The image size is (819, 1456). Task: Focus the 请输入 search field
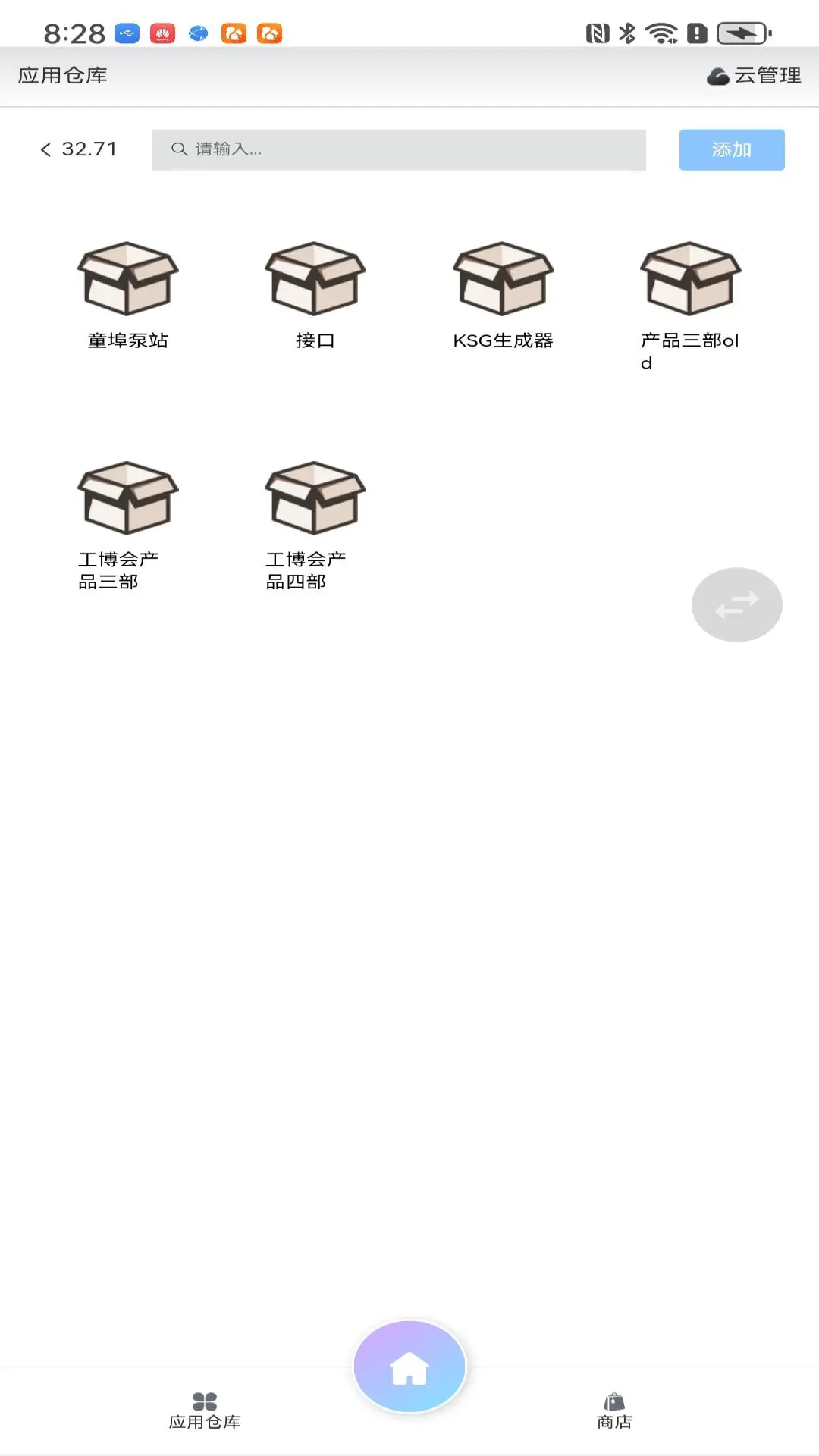tap(398, 149)
